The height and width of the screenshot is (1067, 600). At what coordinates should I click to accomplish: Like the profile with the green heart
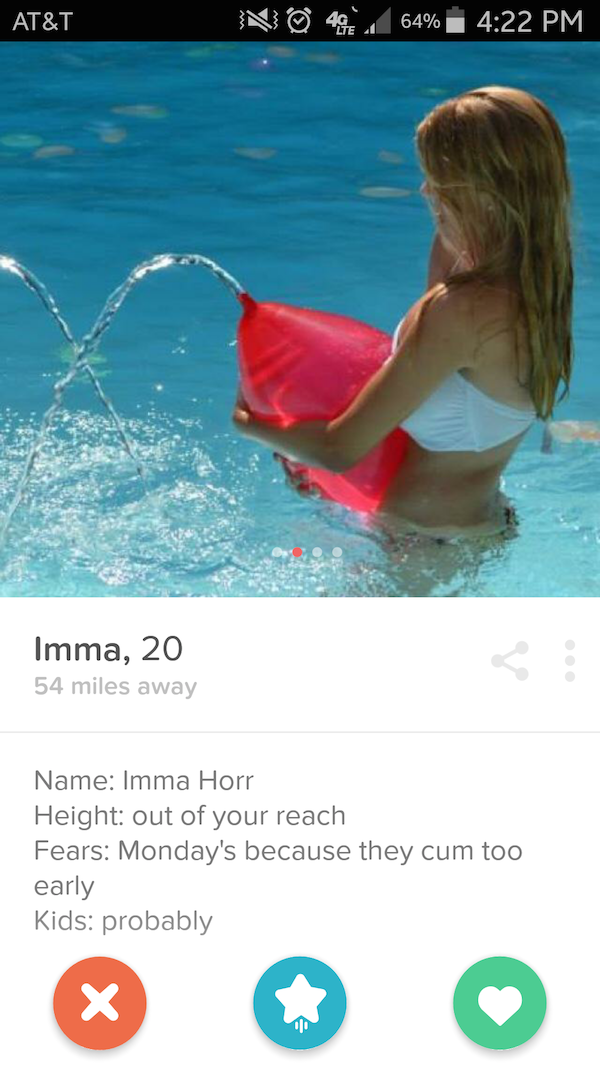point(500,1003)
